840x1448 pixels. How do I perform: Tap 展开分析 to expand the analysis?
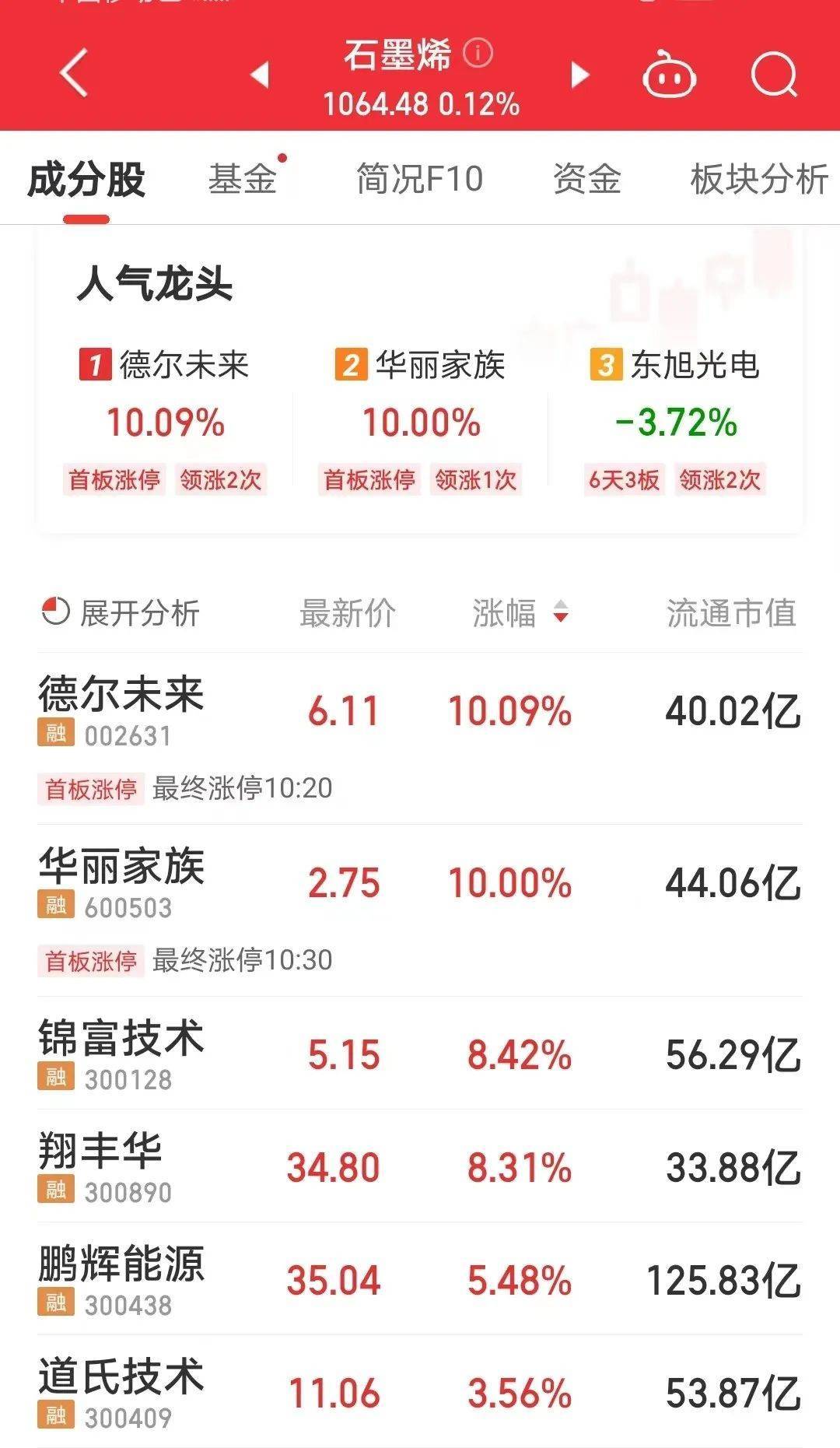tap(121, 613)
